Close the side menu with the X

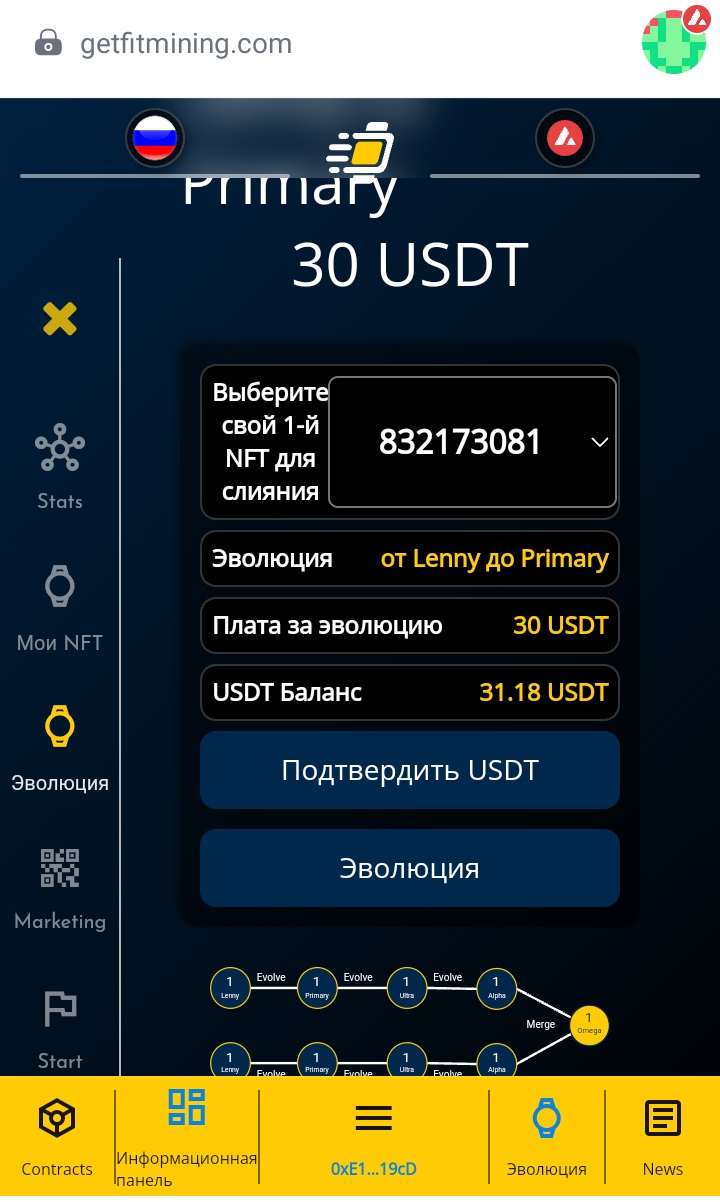pyautogui.click(x=60, y=319)
